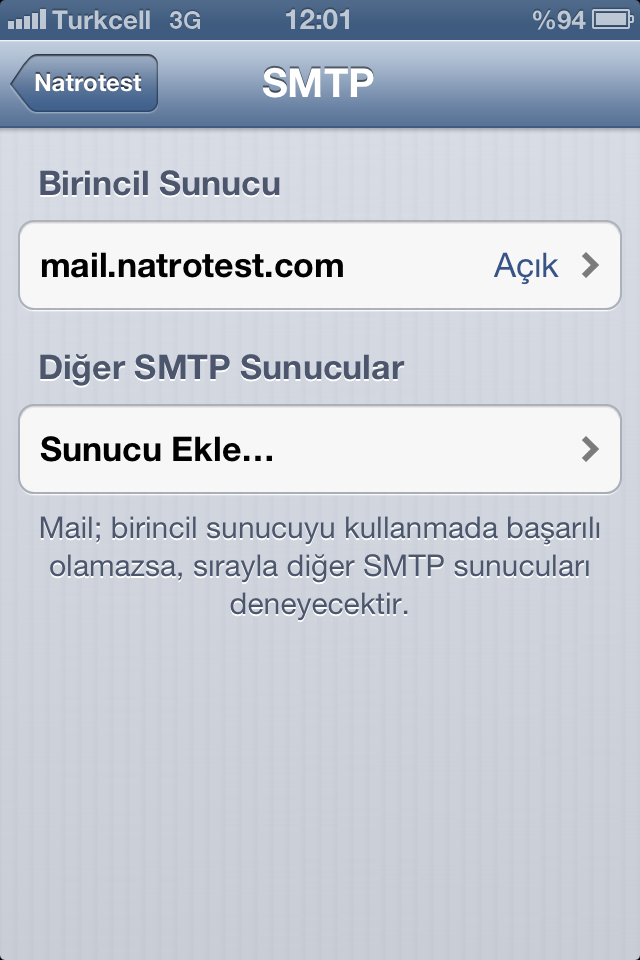The image size is (640, 960).
Task: Open the mail.natrotest.com primary server
Action: pyautogui.click(x=320, y=266)
